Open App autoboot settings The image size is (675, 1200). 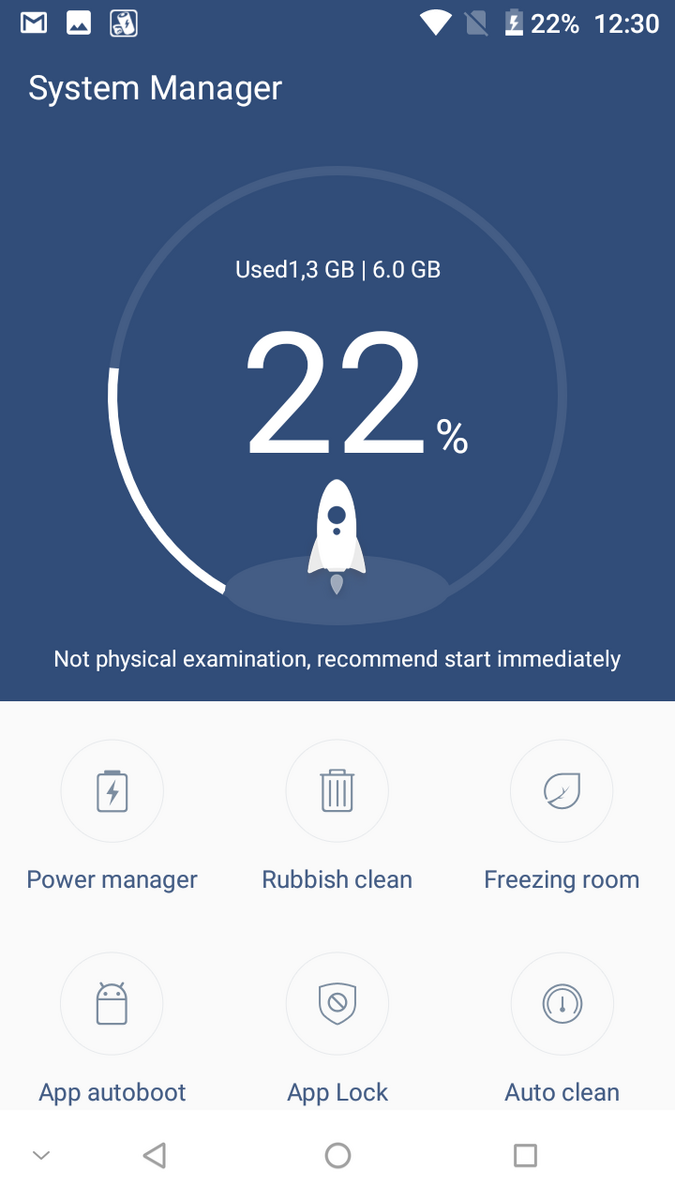(x=112, y=1004)
